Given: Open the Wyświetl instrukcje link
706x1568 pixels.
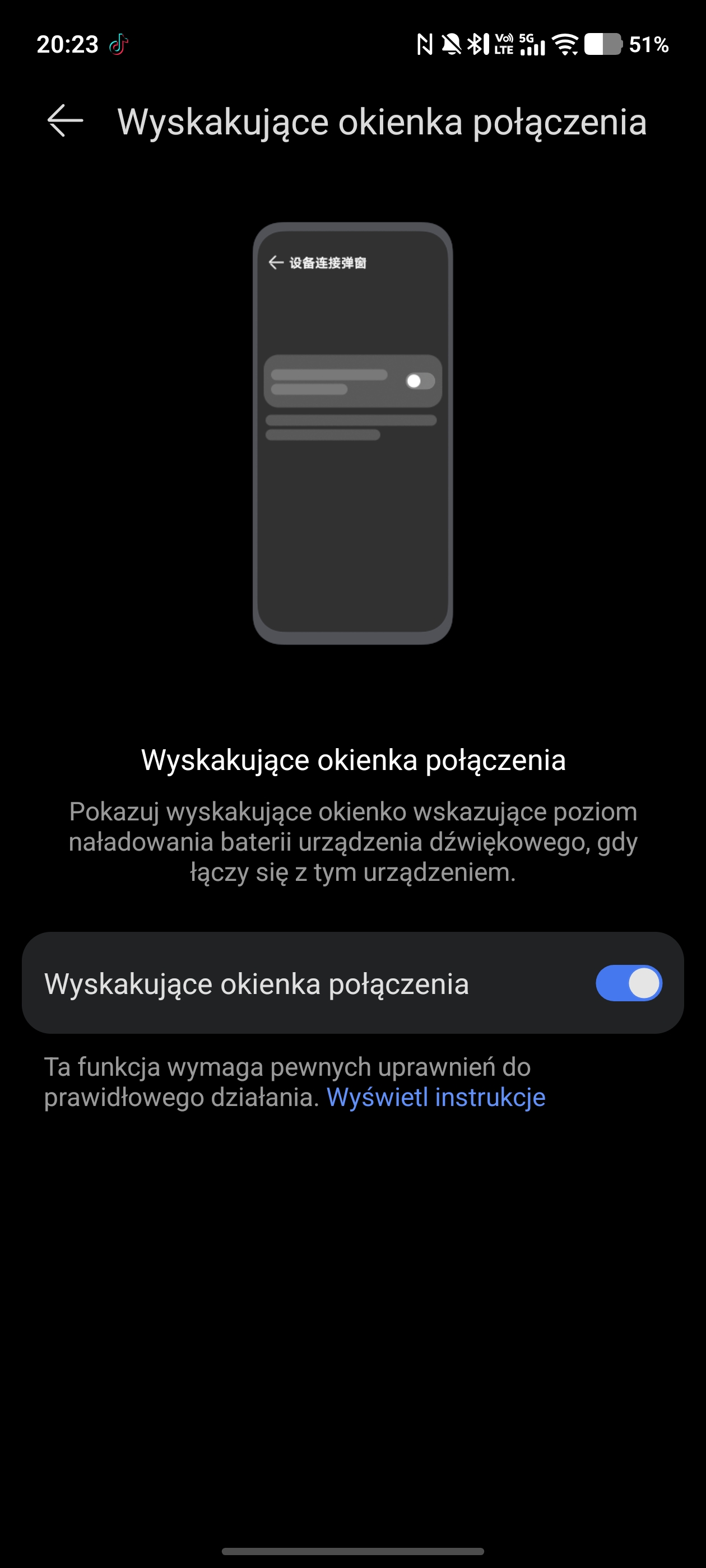Looking at the screenshot, I should coord(435,1097).
